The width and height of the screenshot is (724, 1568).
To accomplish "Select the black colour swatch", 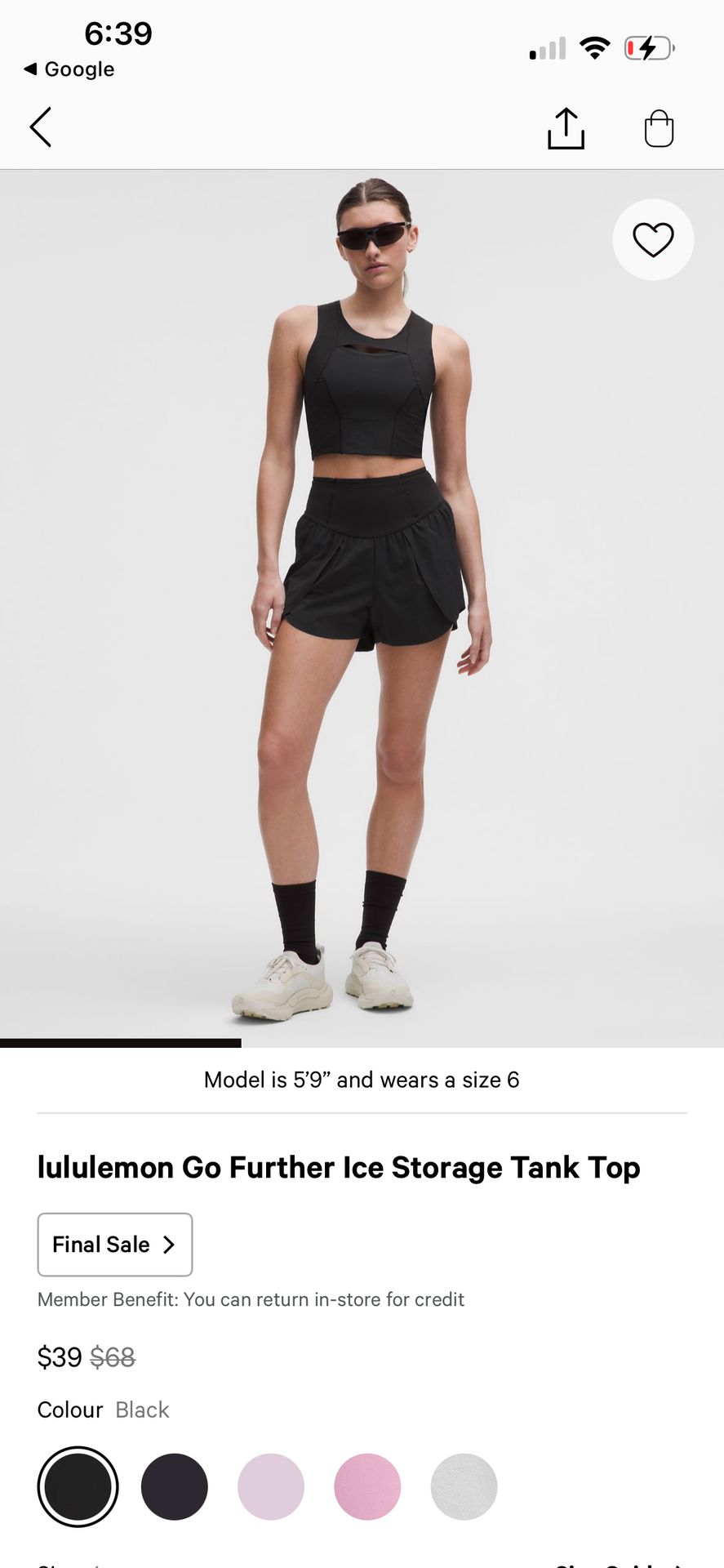I will pos(78,1486).
